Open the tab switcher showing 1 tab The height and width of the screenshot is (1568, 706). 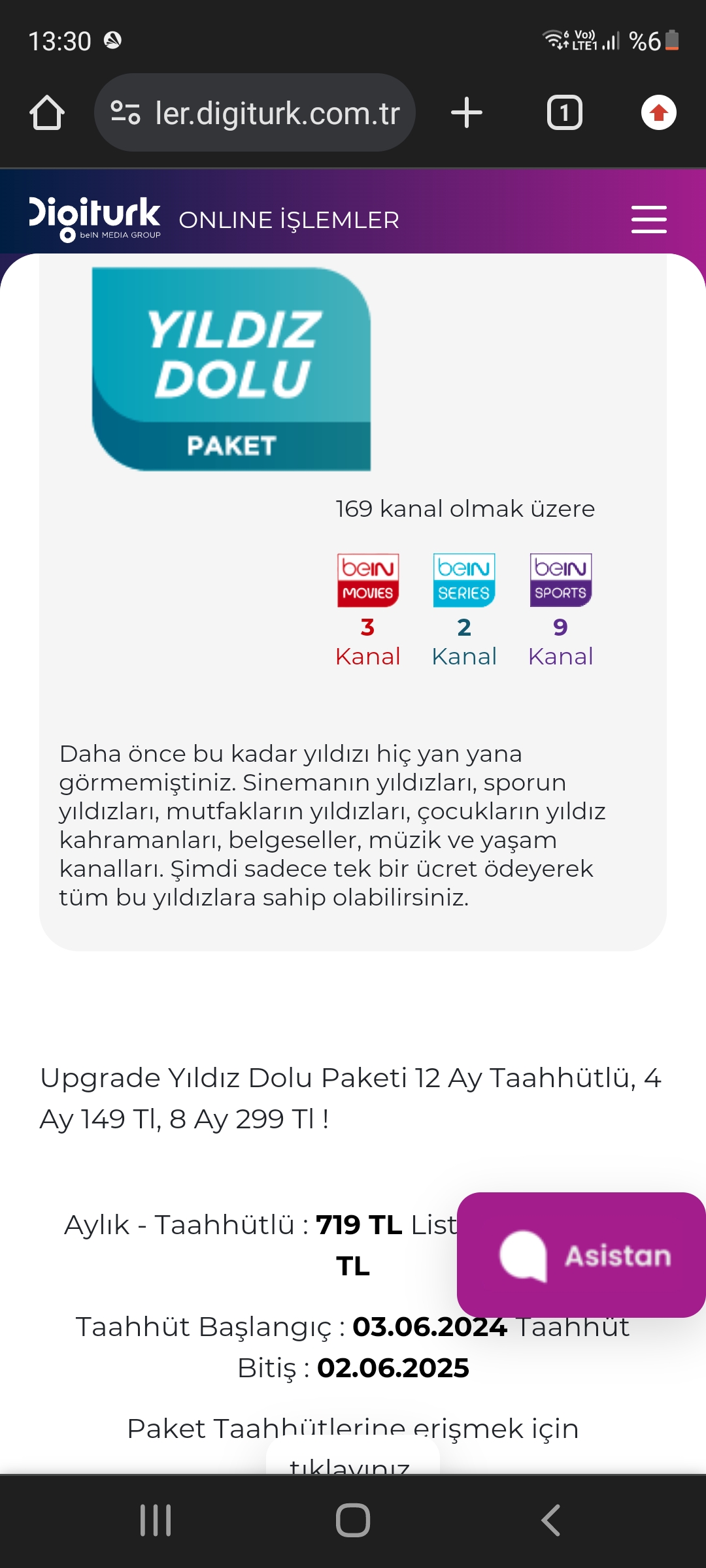click(564, 112)
